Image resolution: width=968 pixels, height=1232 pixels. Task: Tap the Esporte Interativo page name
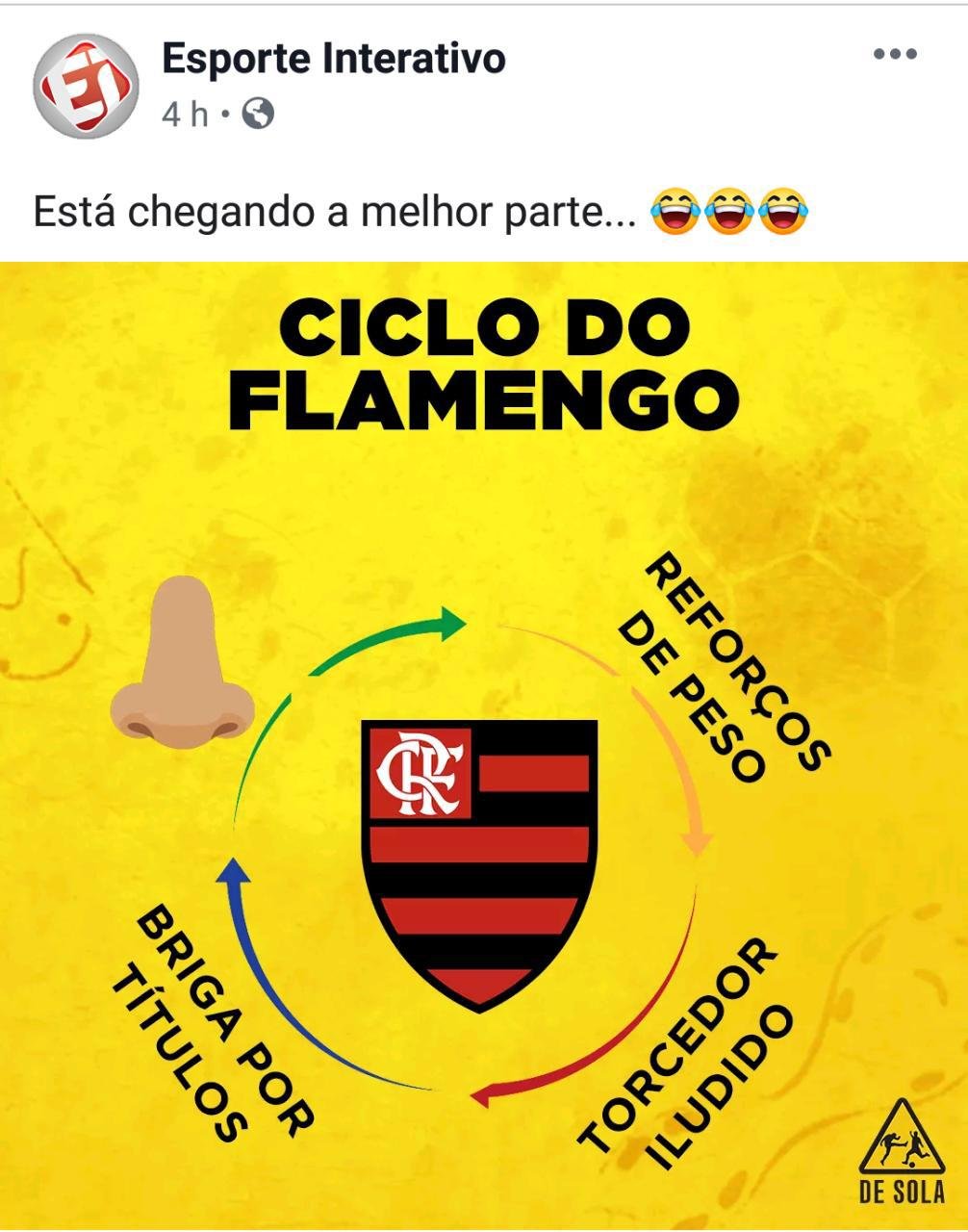pyautogui.click(x=333, y=59)
